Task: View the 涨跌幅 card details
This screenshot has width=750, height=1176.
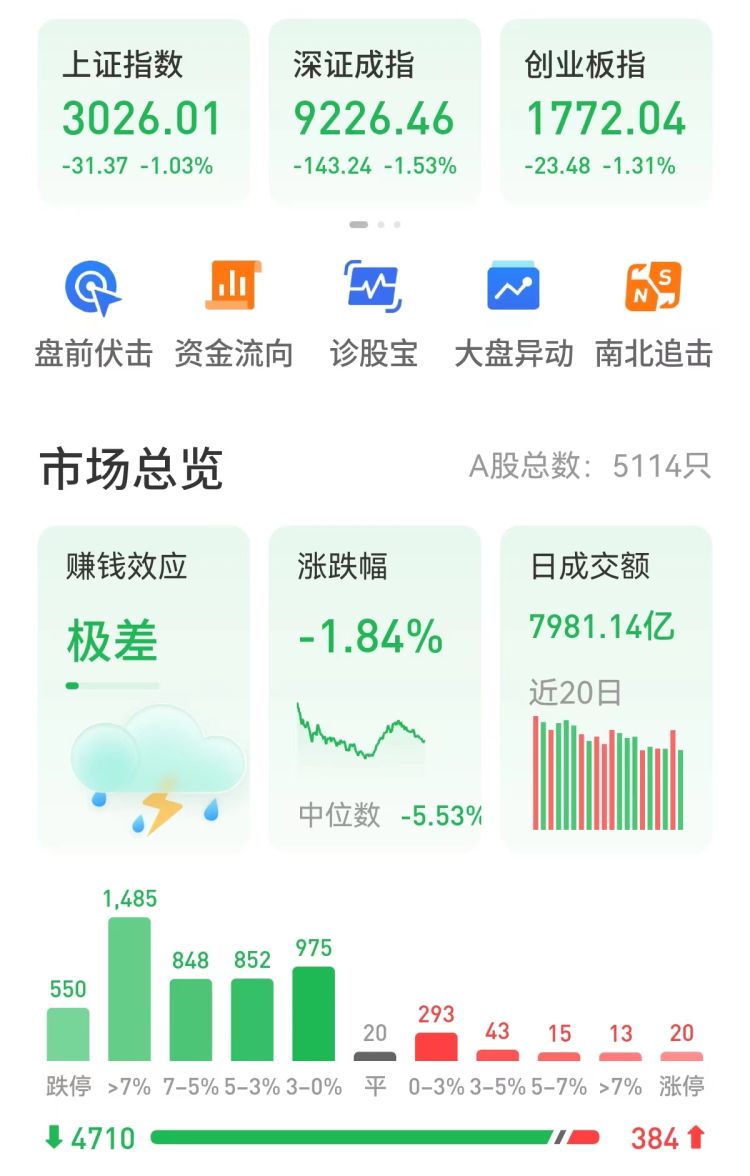Action: pyautogui.click(x=374, y=688)
